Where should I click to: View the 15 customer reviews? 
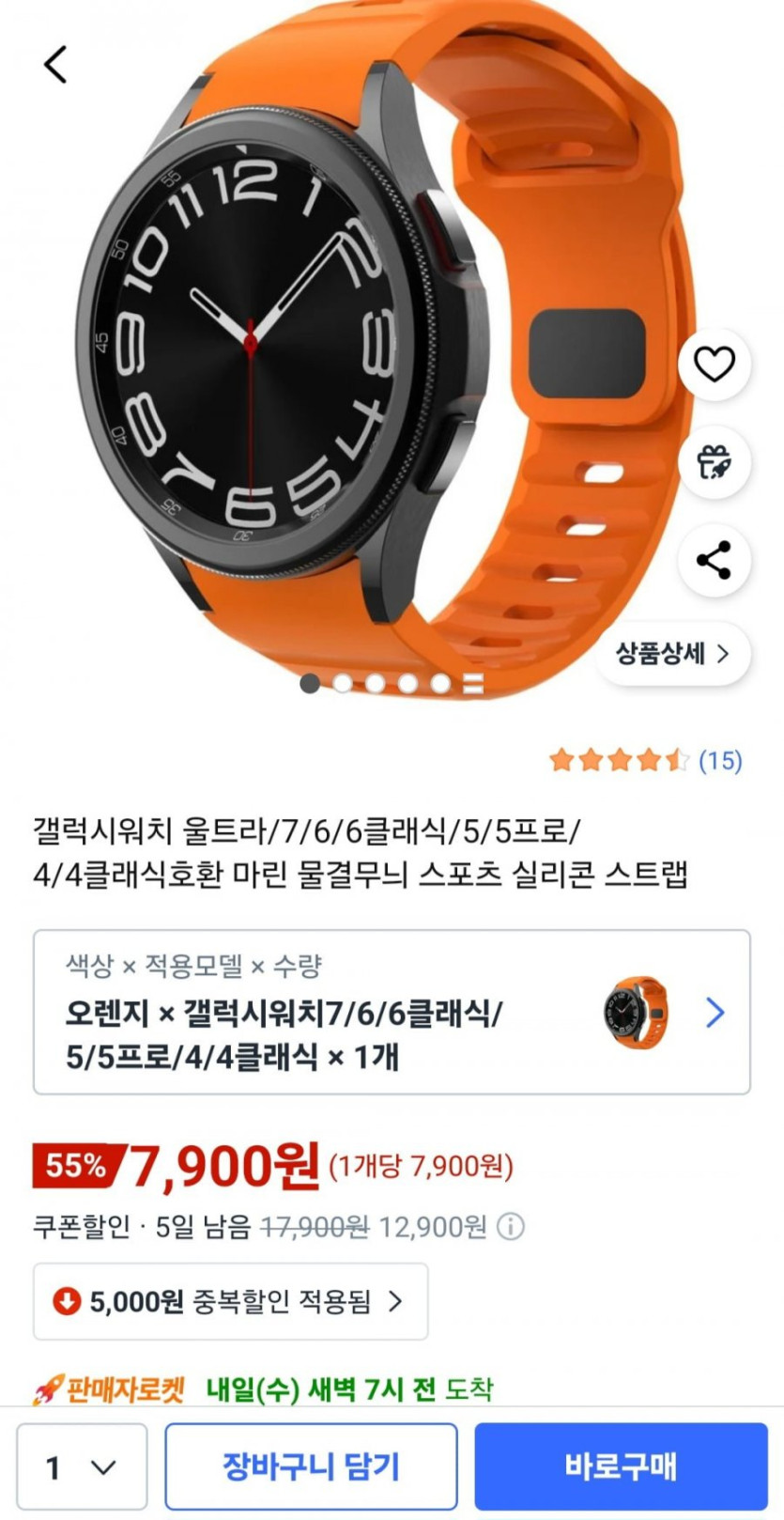pos(646,760)
